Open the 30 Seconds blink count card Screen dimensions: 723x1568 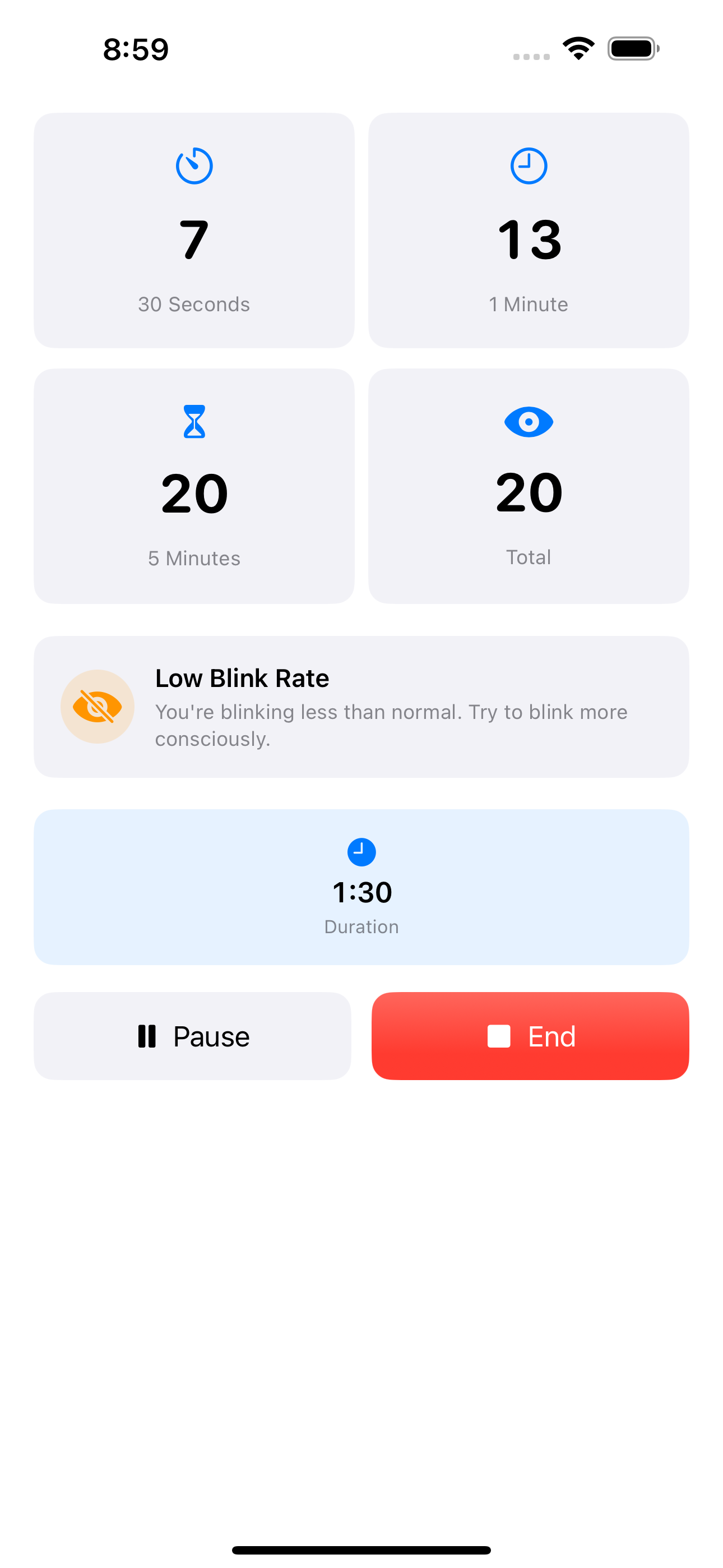193,230
